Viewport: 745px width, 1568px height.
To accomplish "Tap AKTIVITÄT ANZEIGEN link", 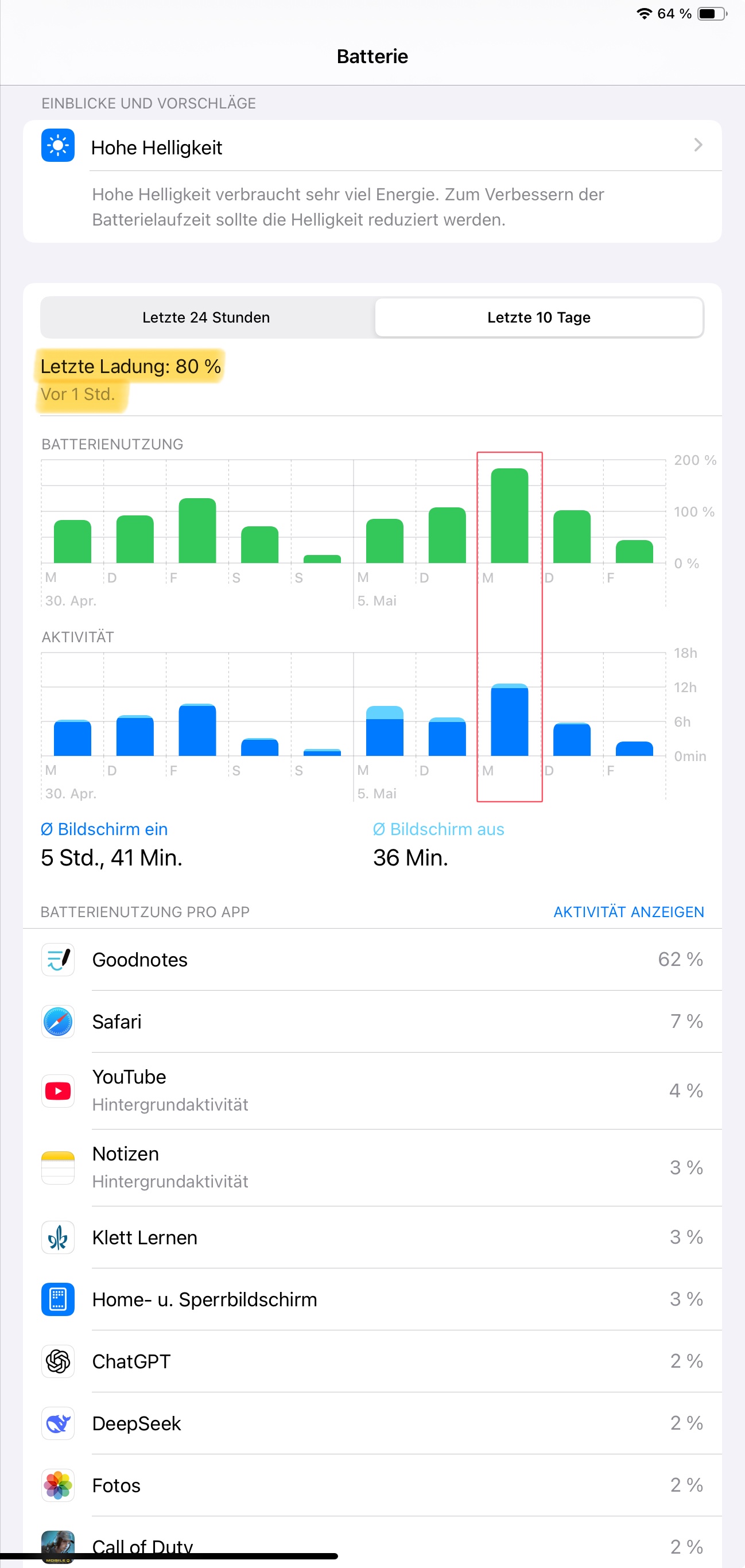I will point(628,912).
